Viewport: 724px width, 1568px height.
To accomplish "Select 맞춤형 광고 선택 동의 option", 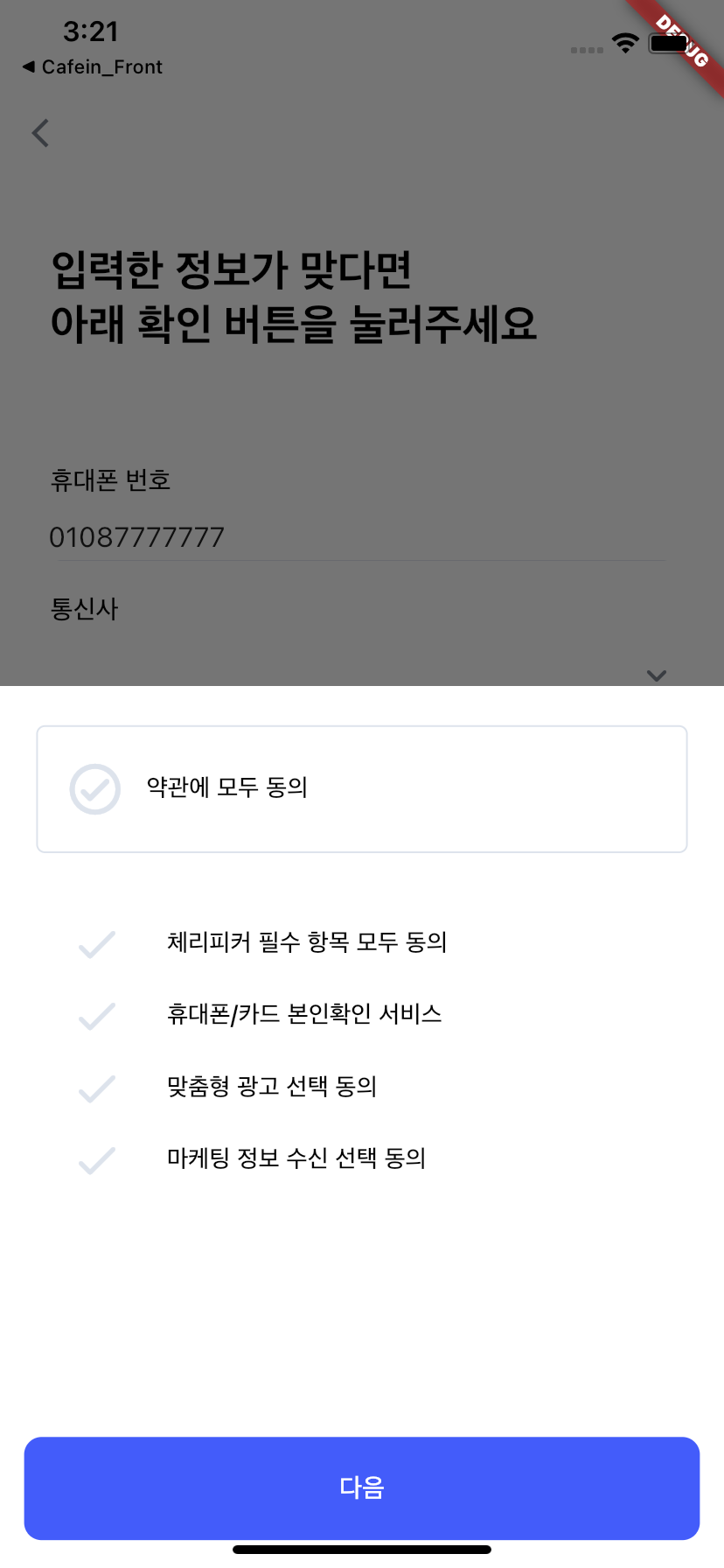I will [x=97, y=1088].
